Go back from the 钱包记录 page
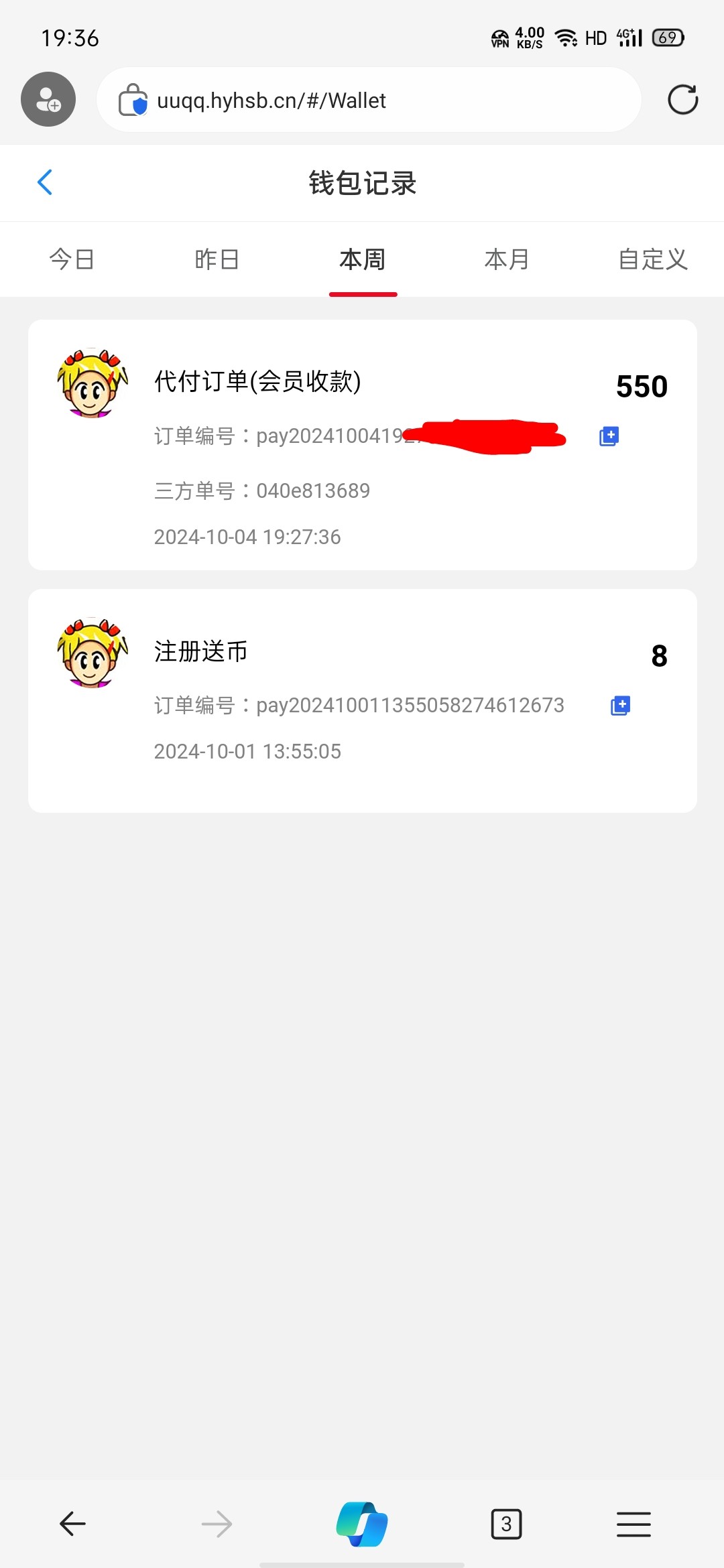The image size is (724, 1568). pyautogui.click(x=45, y=182)
